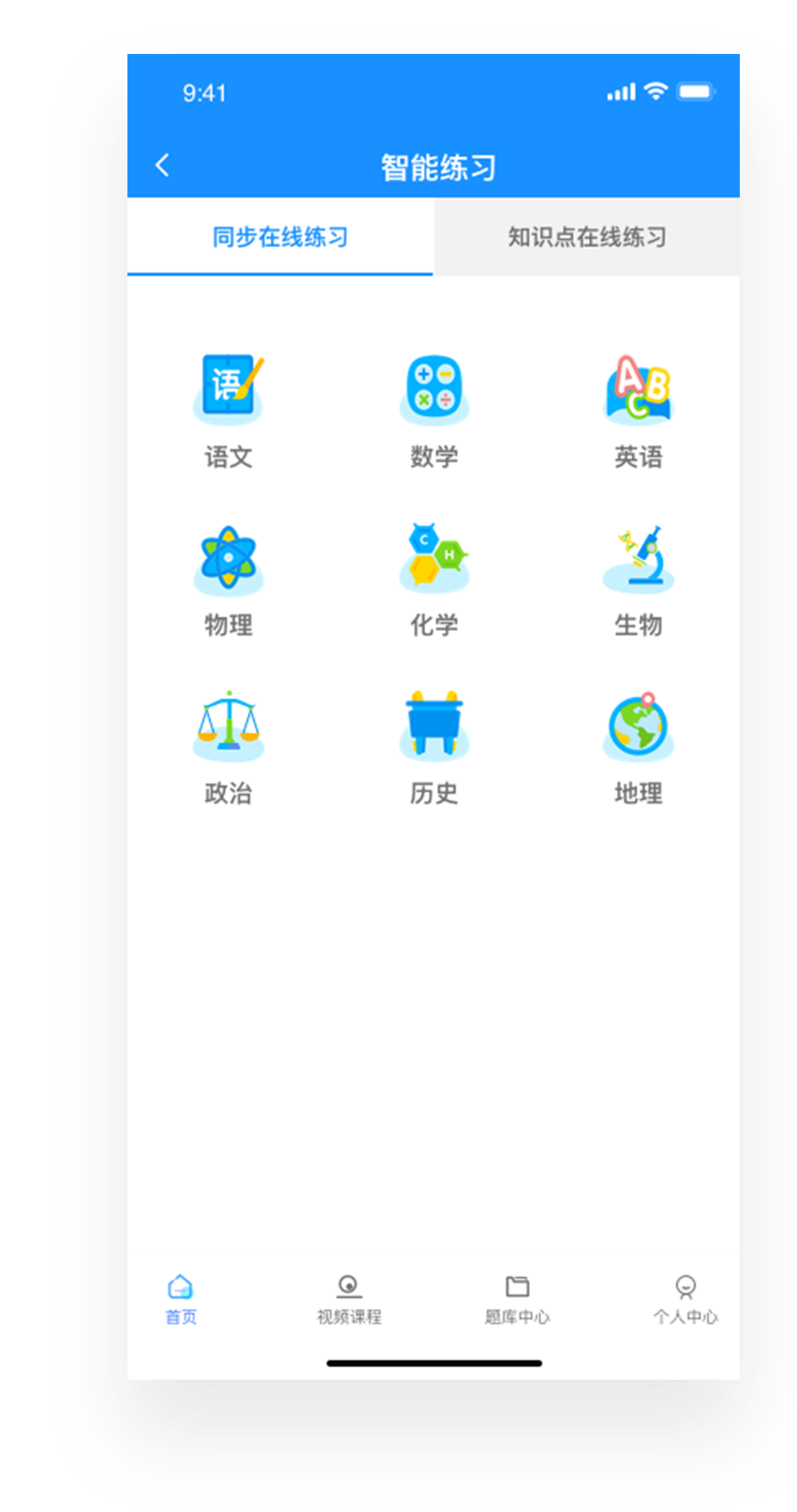Open the 题库中心 tab

click(x=517, y=1298)
